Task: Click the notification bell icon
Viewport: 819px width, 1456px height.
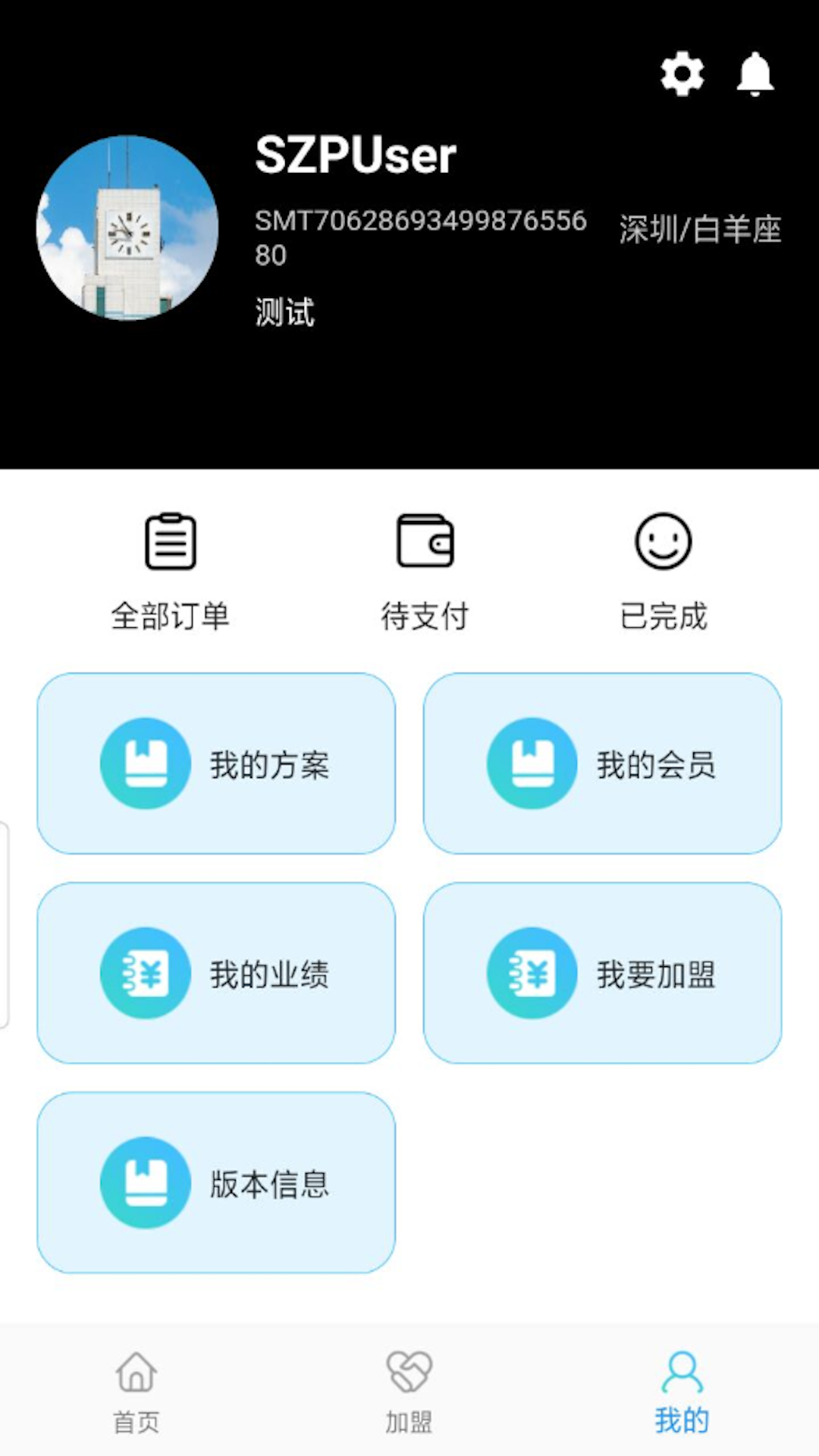Action: tap(753, 75)
